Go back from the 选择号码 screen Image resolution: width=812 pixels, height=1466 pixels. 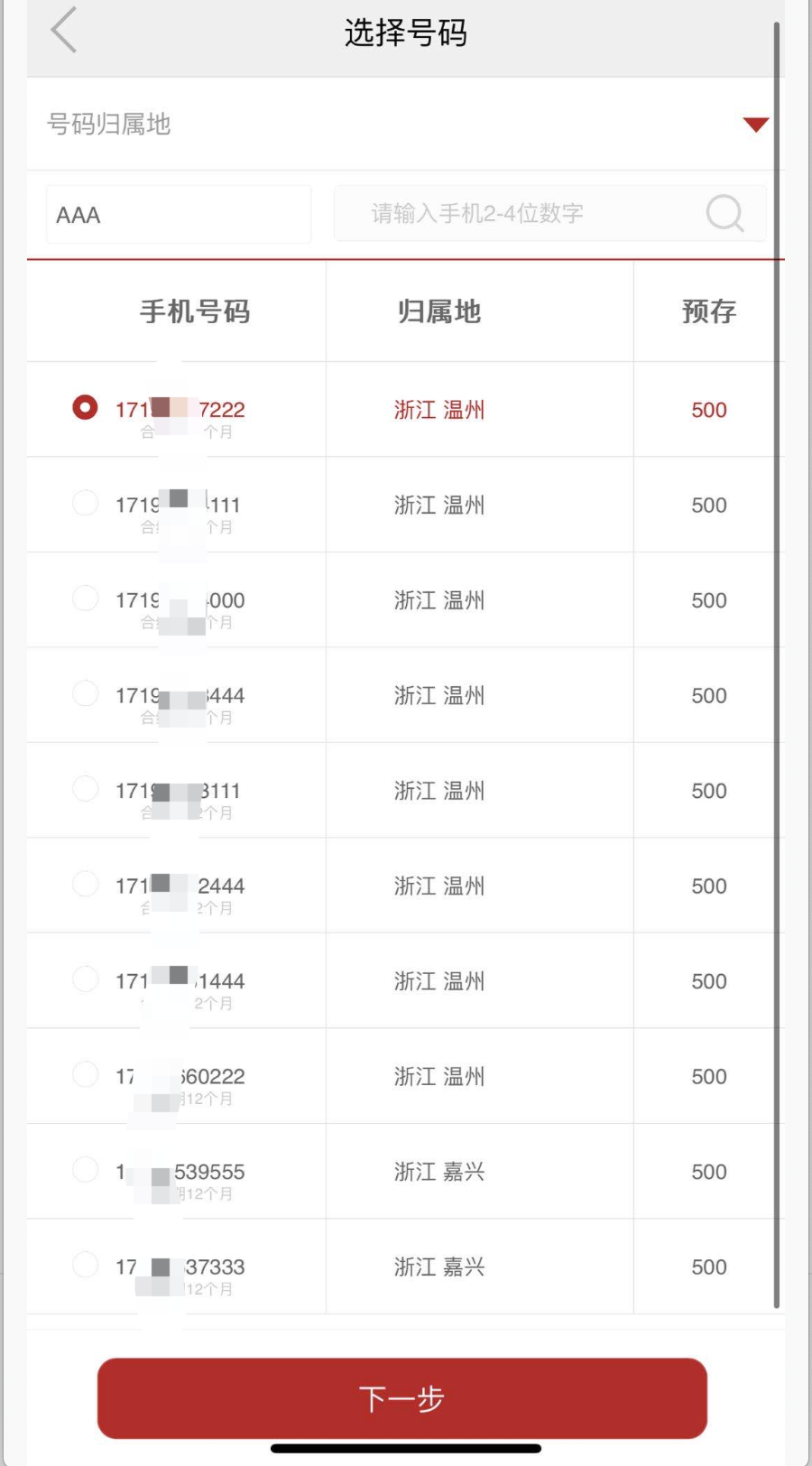(x=64, y=32)
